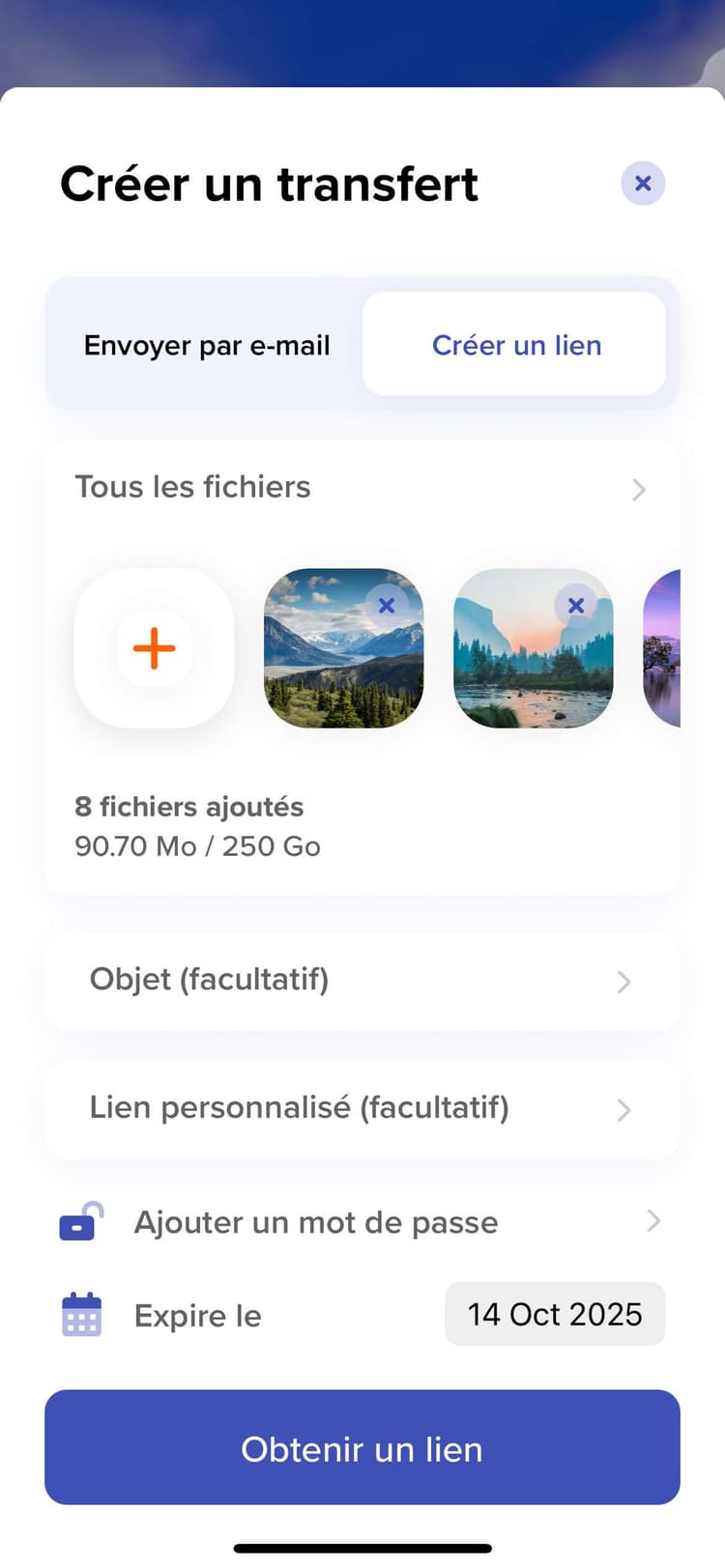Remove the mountain valley photo via its X
Viewport: 725px width, 1568px height.
(x=387, y=605)
